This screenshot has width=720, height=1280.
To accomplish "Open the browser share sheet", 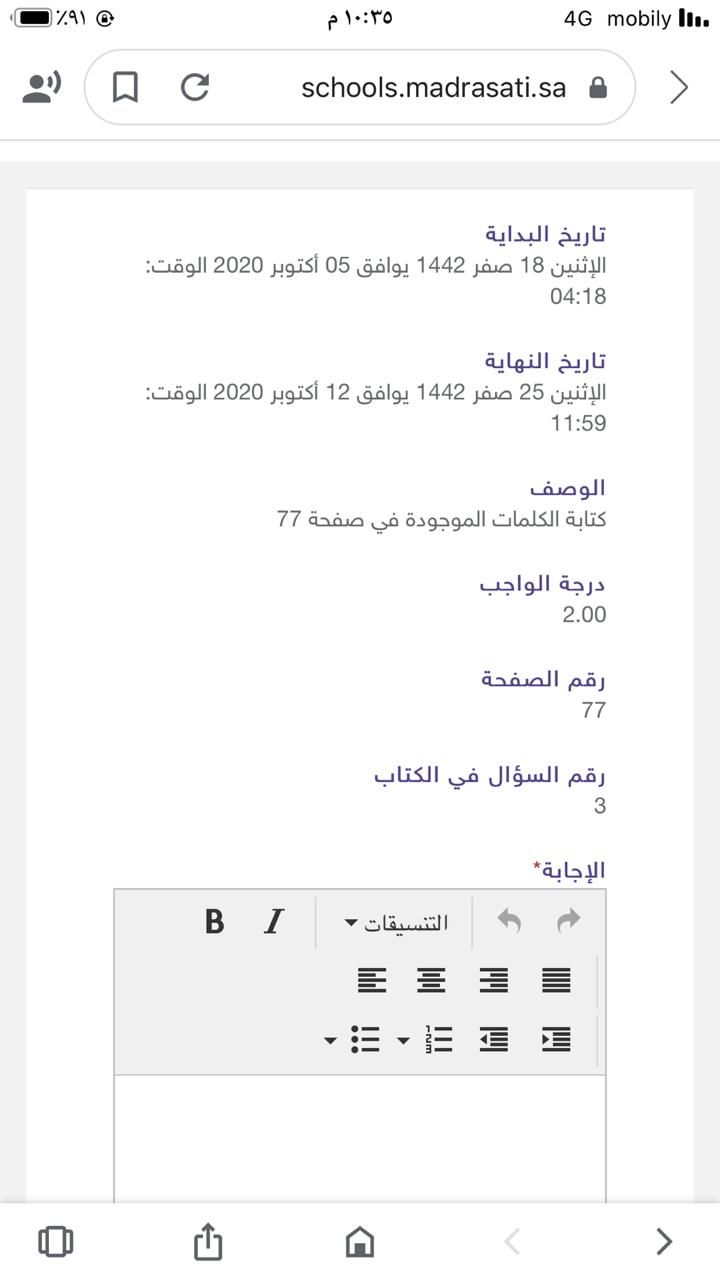I will pyautogui.click(x=207, y=1242).
